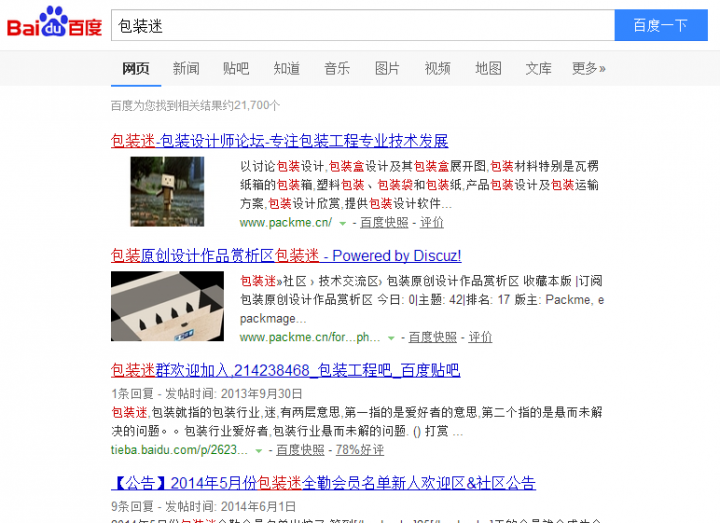This screenshot has width=720, height=523.
Task: Switch to the 图片 tab
Action: coord(387,68)
